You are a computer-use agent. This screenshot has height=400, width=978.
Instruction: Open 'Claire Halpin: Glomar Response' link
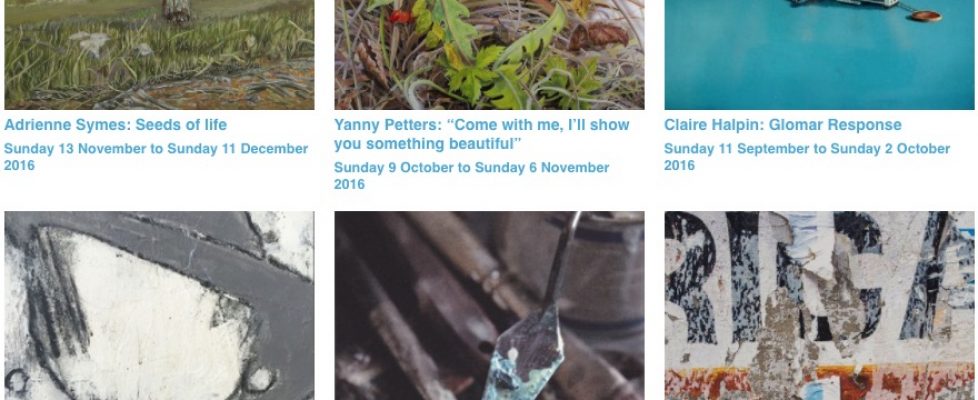[782, 125]
